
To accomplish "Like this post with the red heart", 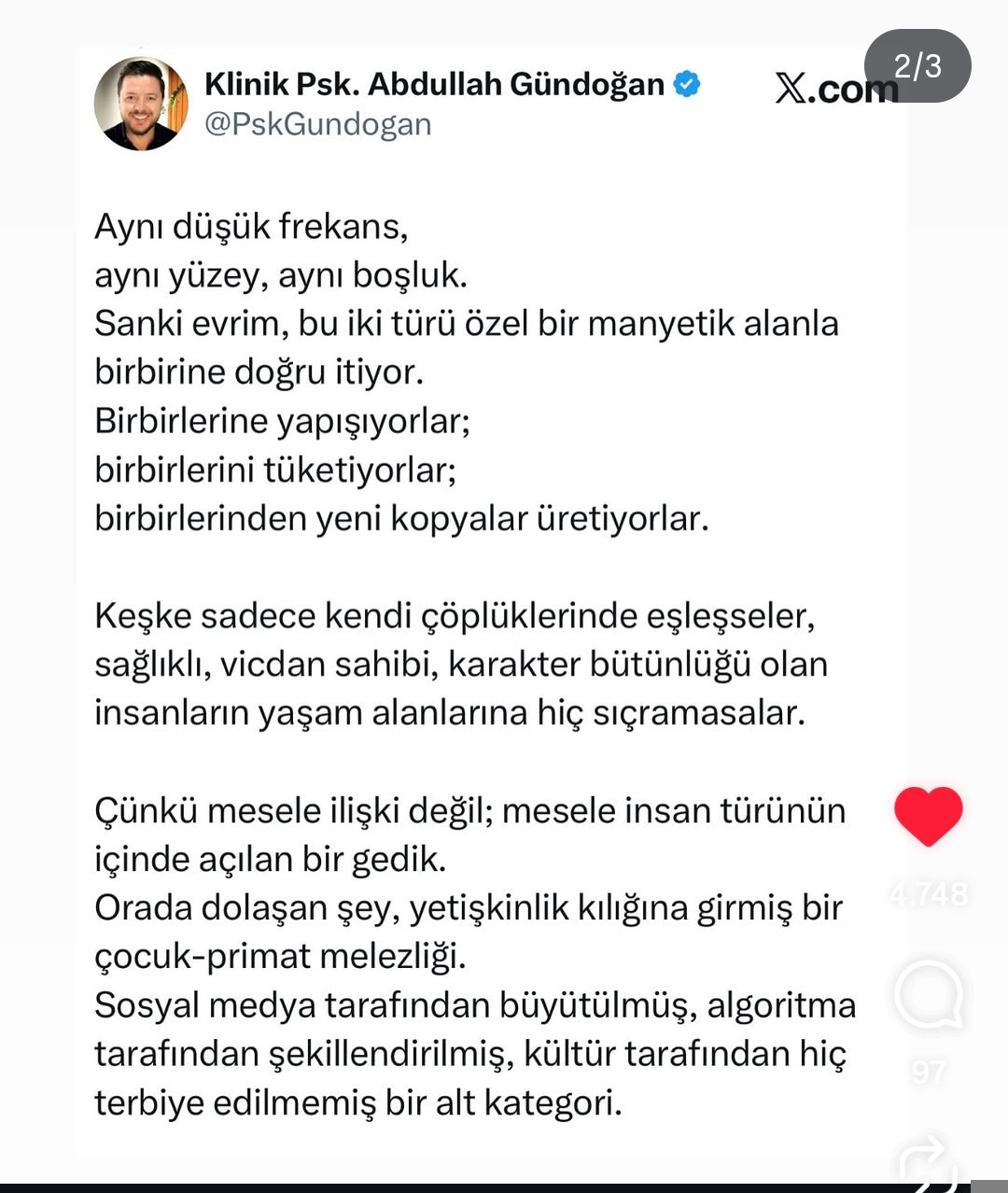I will [928, 815].
